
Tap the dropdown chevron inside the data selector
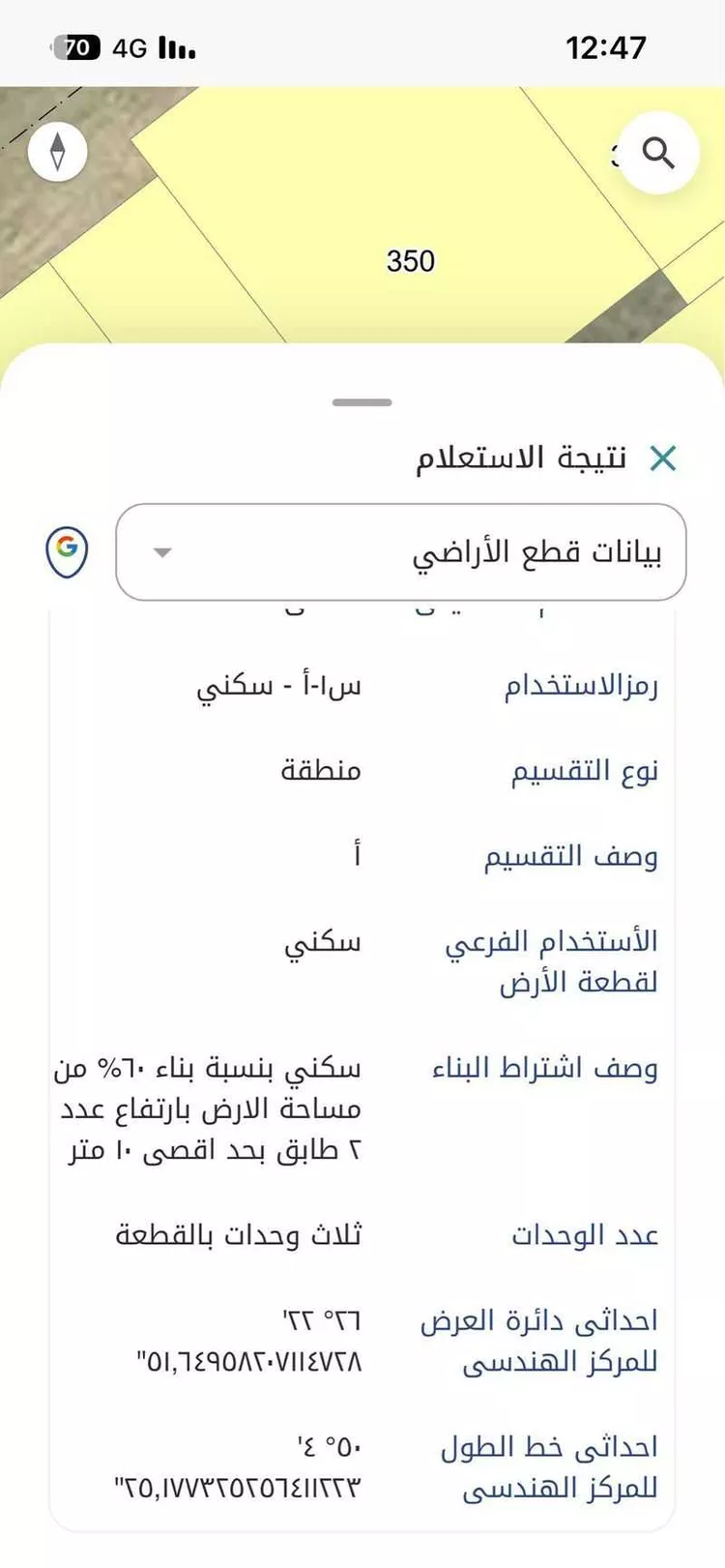coord(161,553)
